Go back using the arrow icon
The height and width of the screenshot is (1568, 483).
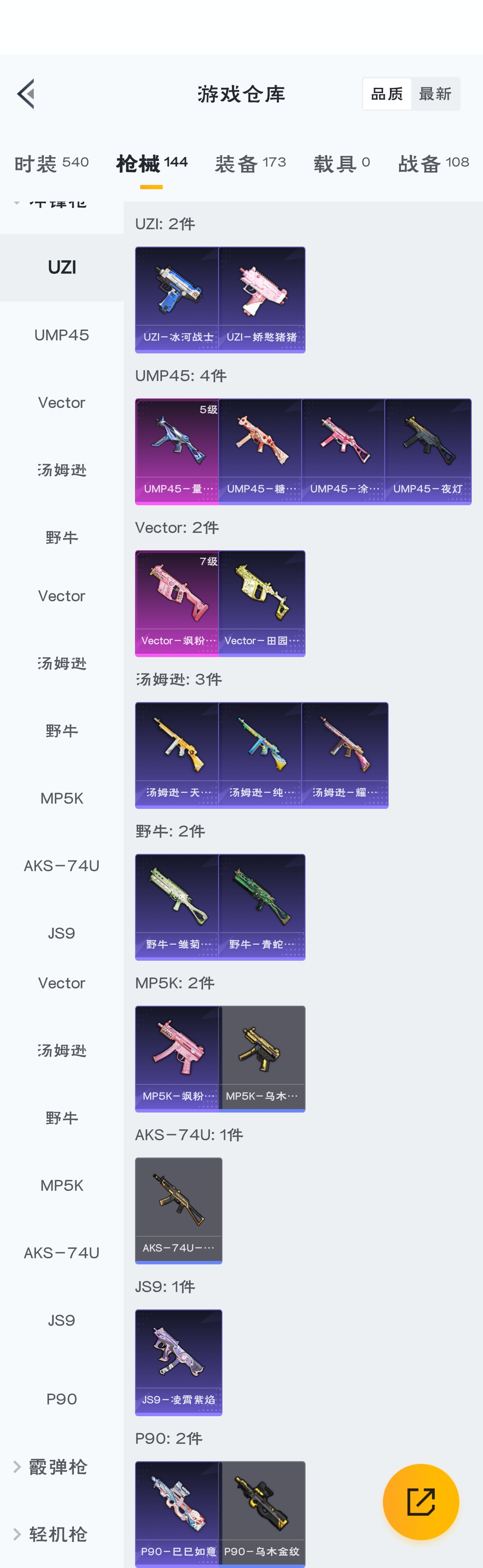click(x=26, y=94)
